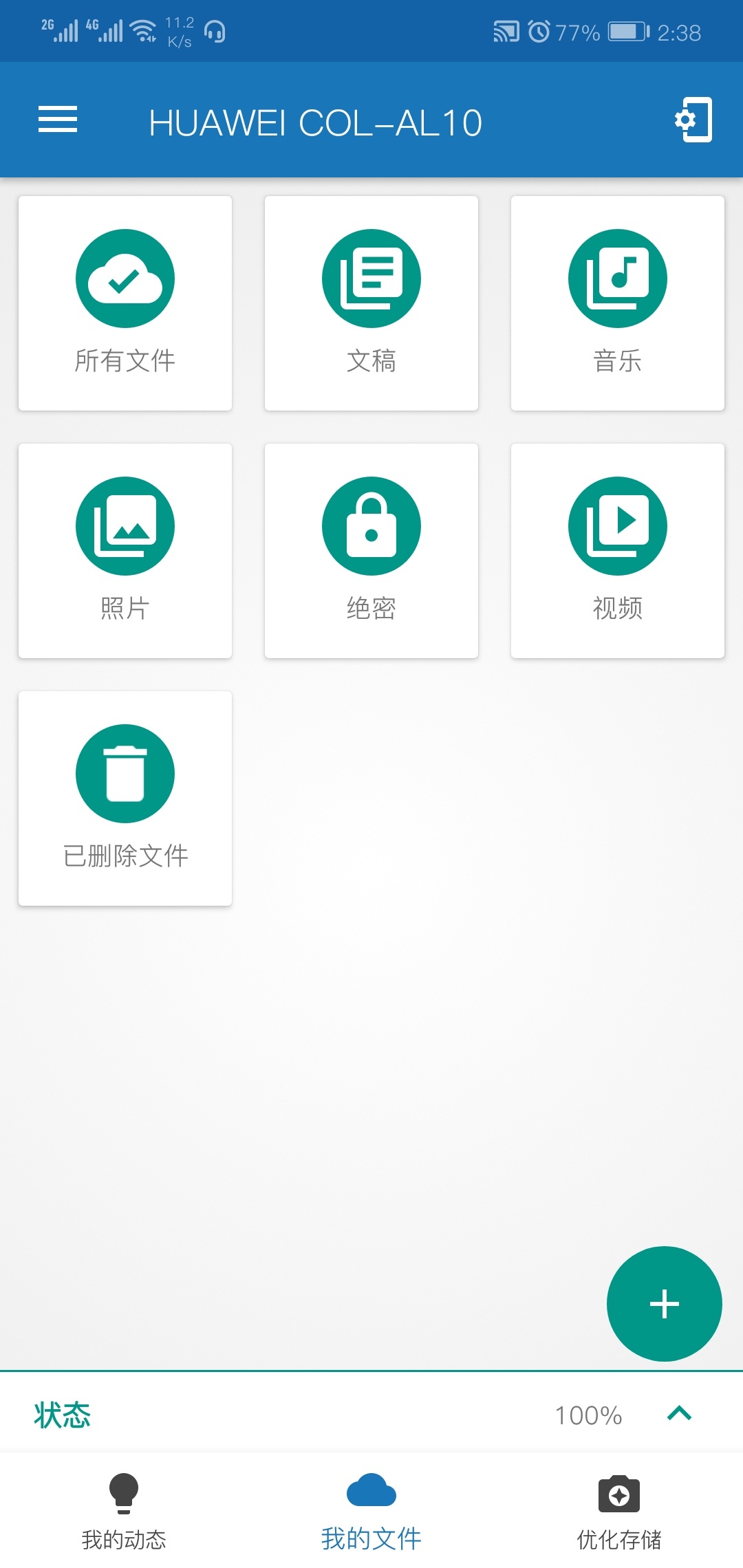This screenshot has height=1568, width=743.
Task: Select the 视频 videos icon
Action: coord(617,525)
